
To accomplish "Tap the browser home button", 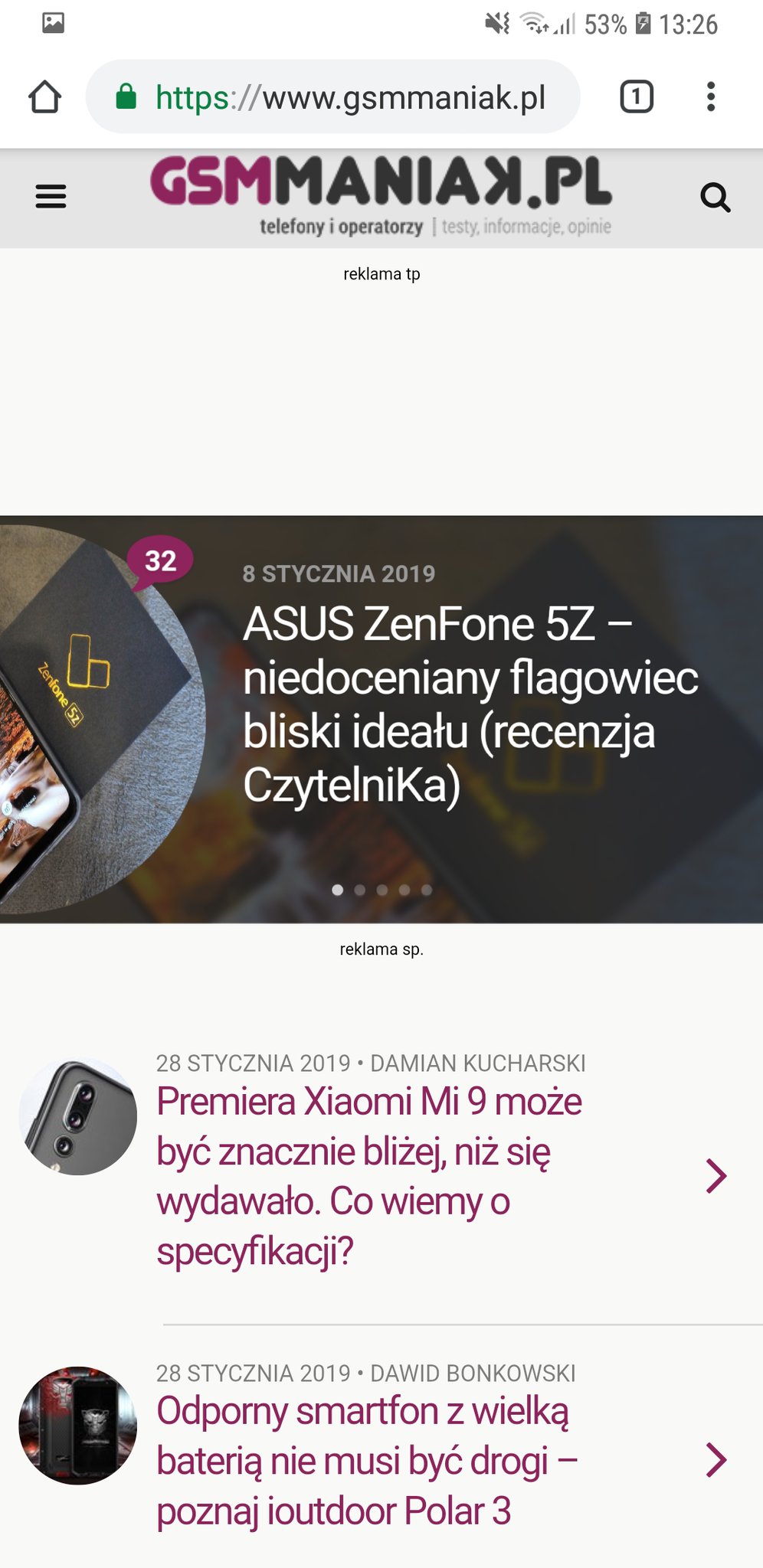I will pyautogui.click(x=44, y=97).
